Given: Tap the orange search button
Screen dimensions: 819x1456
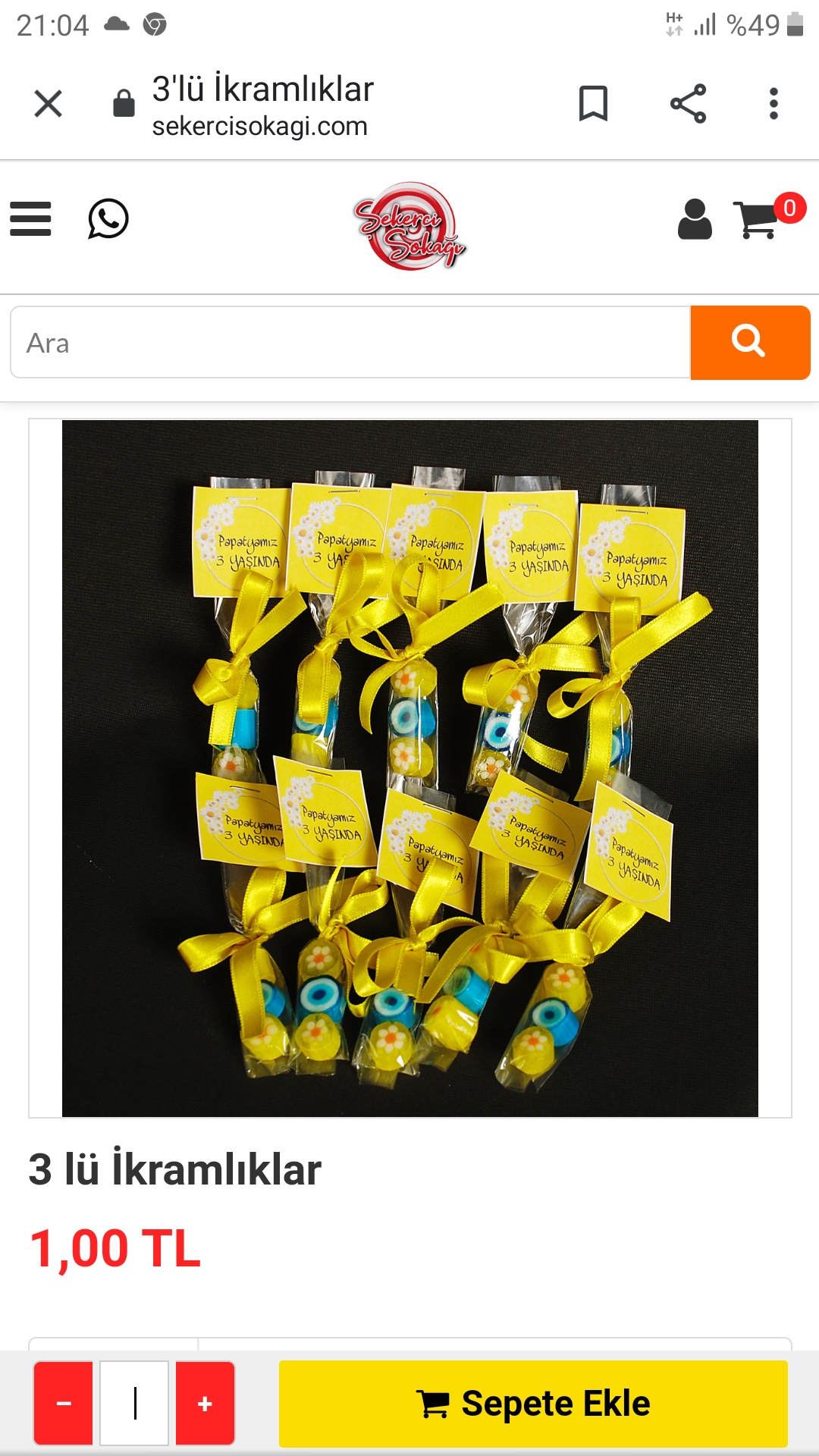Looking at the screenshot, I should point(750,343).
